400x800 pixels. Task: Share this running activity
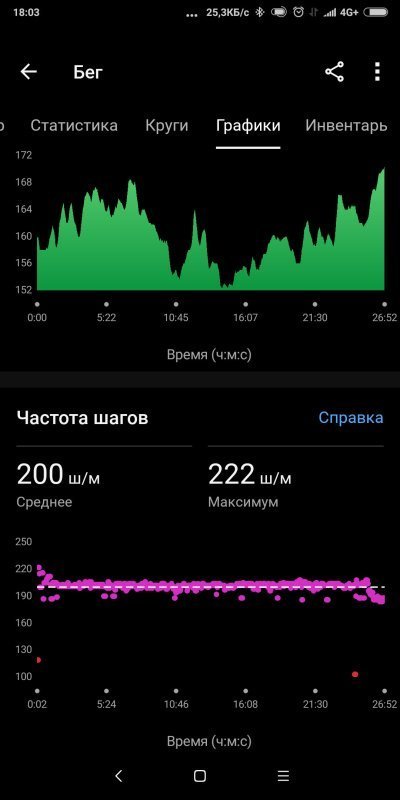(335, 72)
